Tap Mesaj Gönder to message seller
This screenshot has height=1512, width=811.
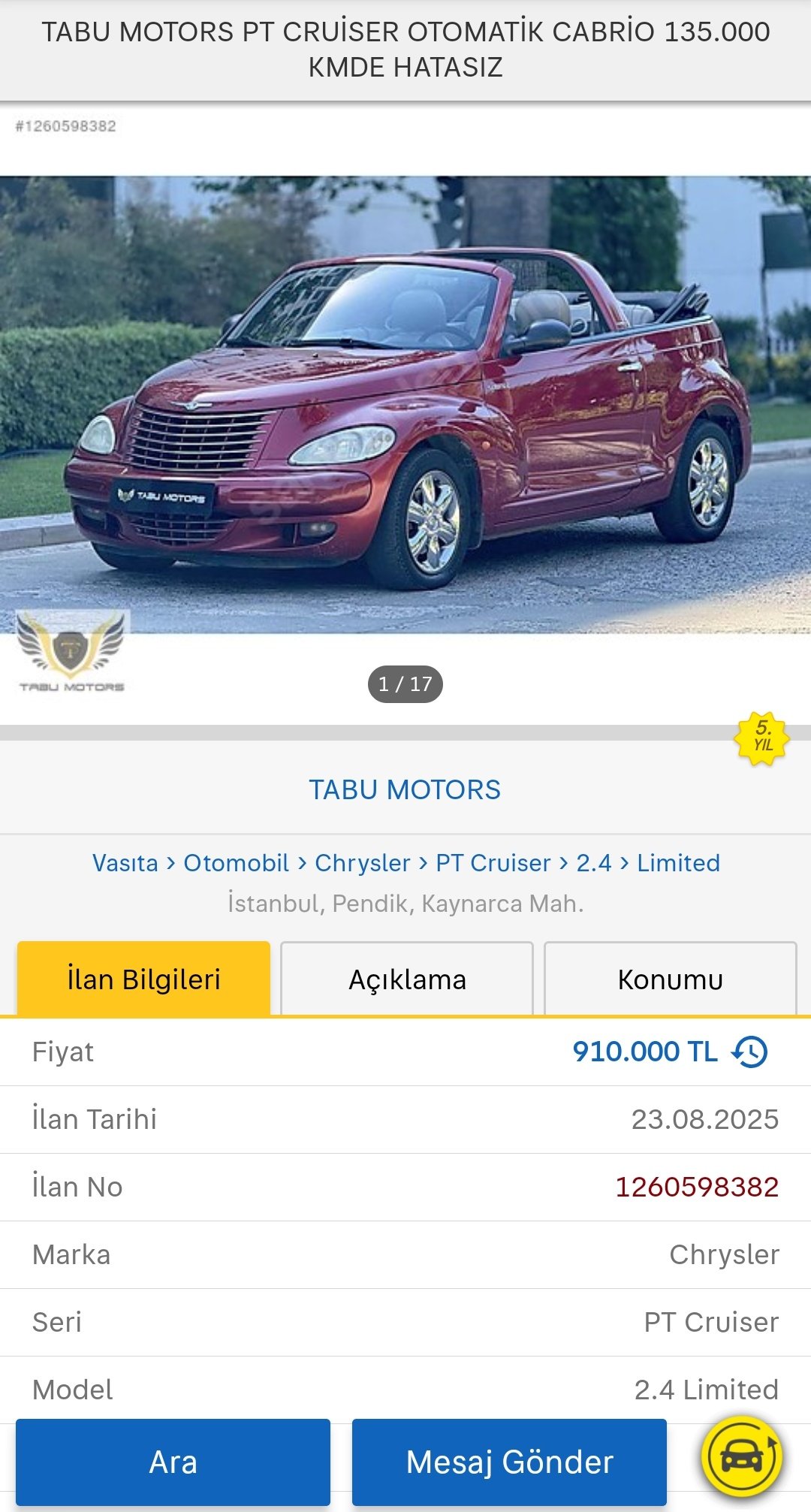point(509,1462)
